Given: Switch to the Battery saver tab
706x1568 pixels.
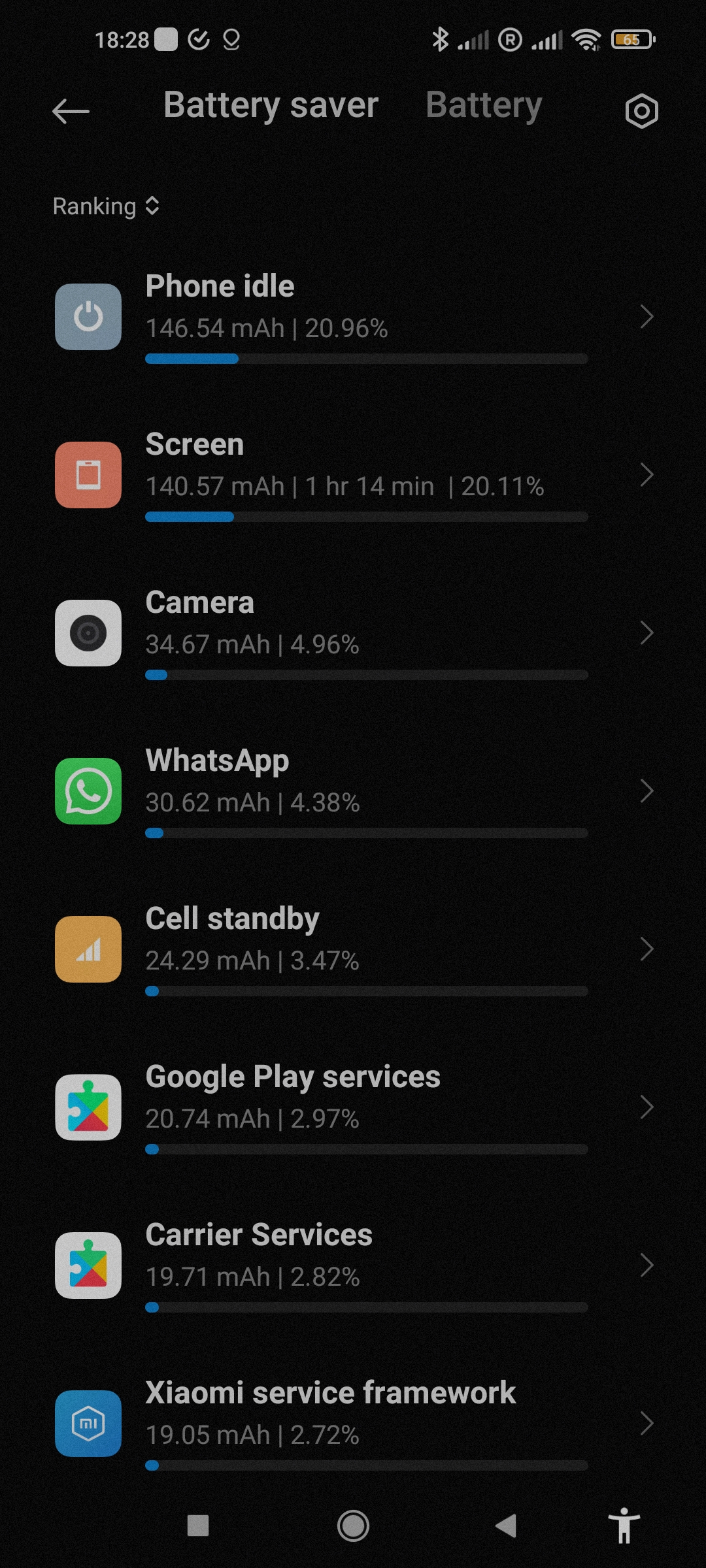Looking at the screenshot, I should [x=271, y=105].
